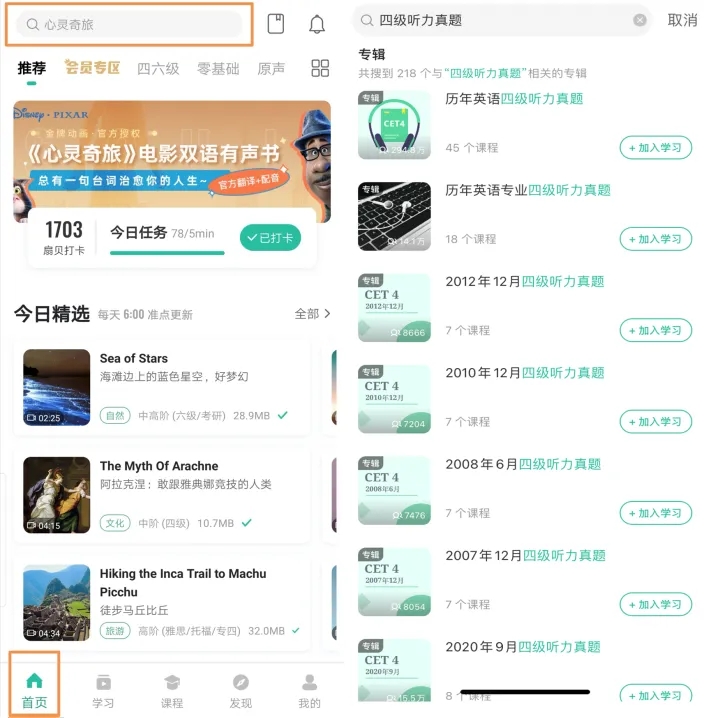Open the 发现 tab
Image resolution: width=720 pixels, height=718 pixels.
tap(241, 690)
